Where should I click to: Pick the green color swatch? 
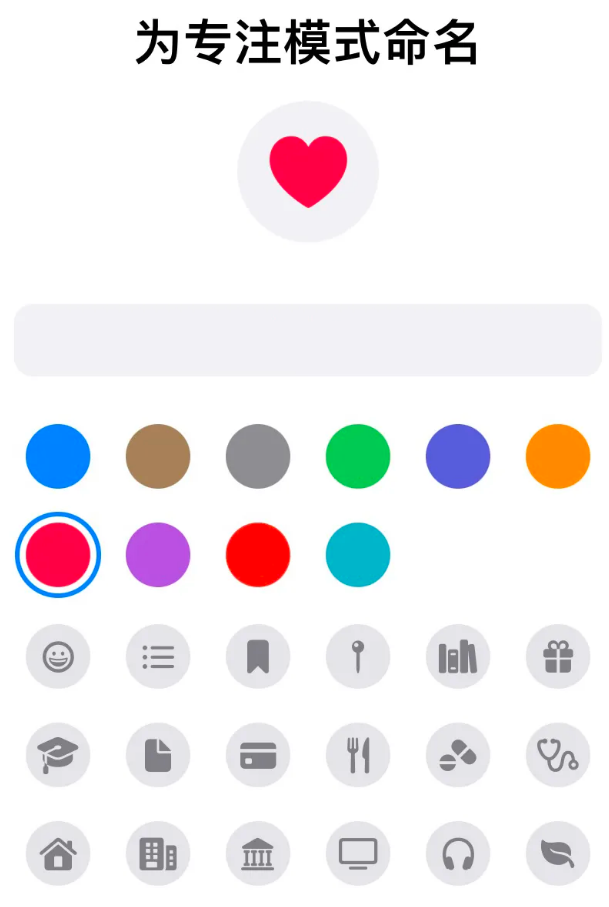pyautogui.click(x=358, y=456)
